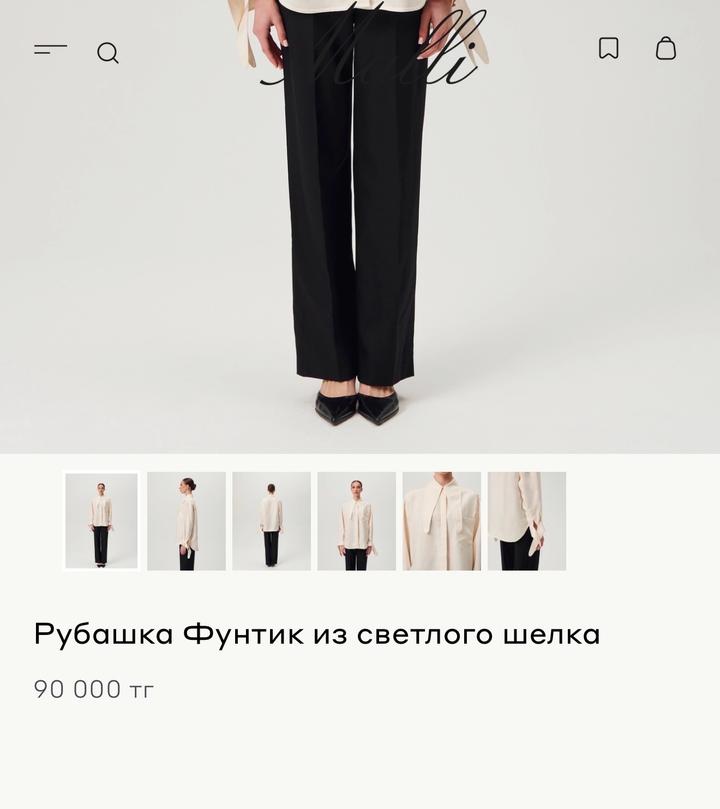This screenshot has height=809, width=720.
Task: Open the shopping bag
Action: point(666,48)
